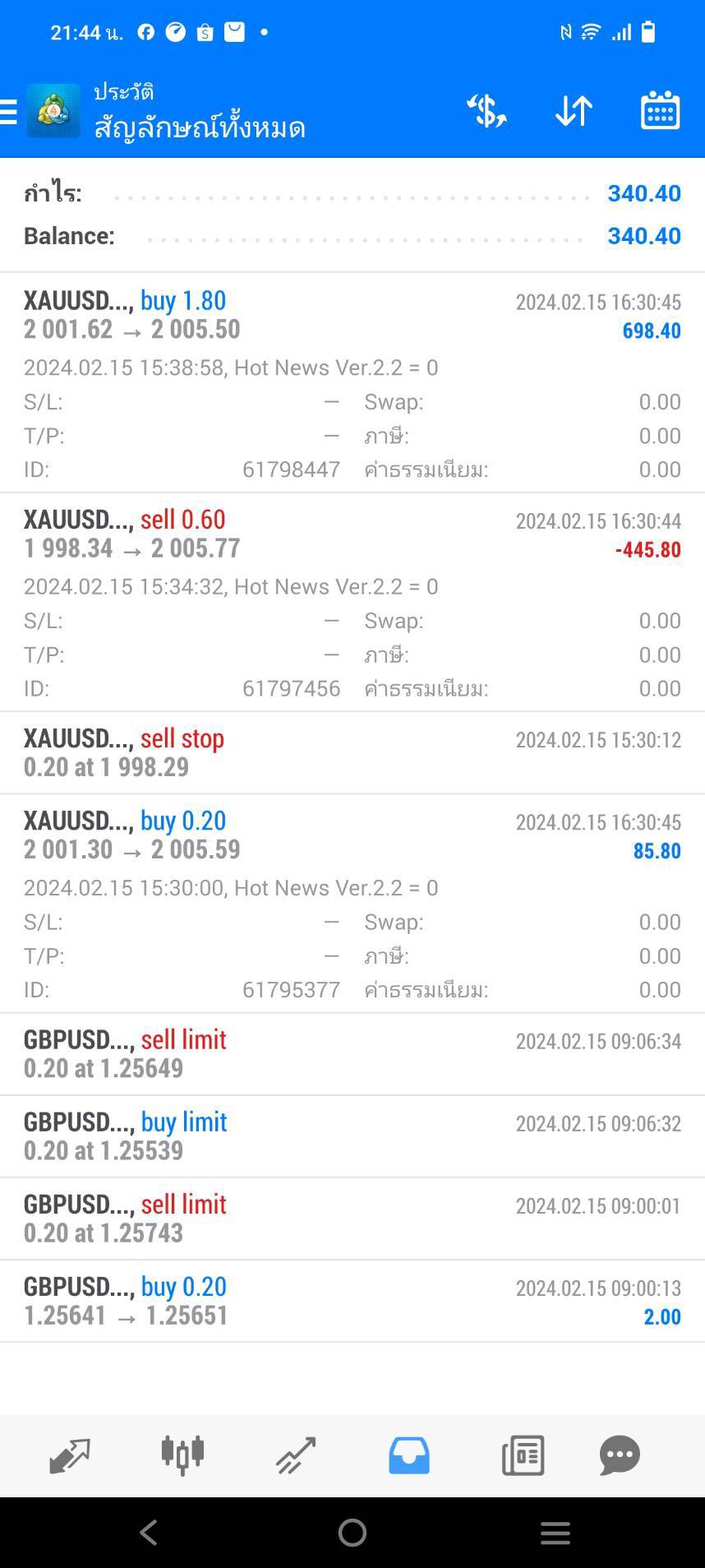Open the hamburger drawer menu
Screen dimensions: 705x1568
click(x=8, y=111)
